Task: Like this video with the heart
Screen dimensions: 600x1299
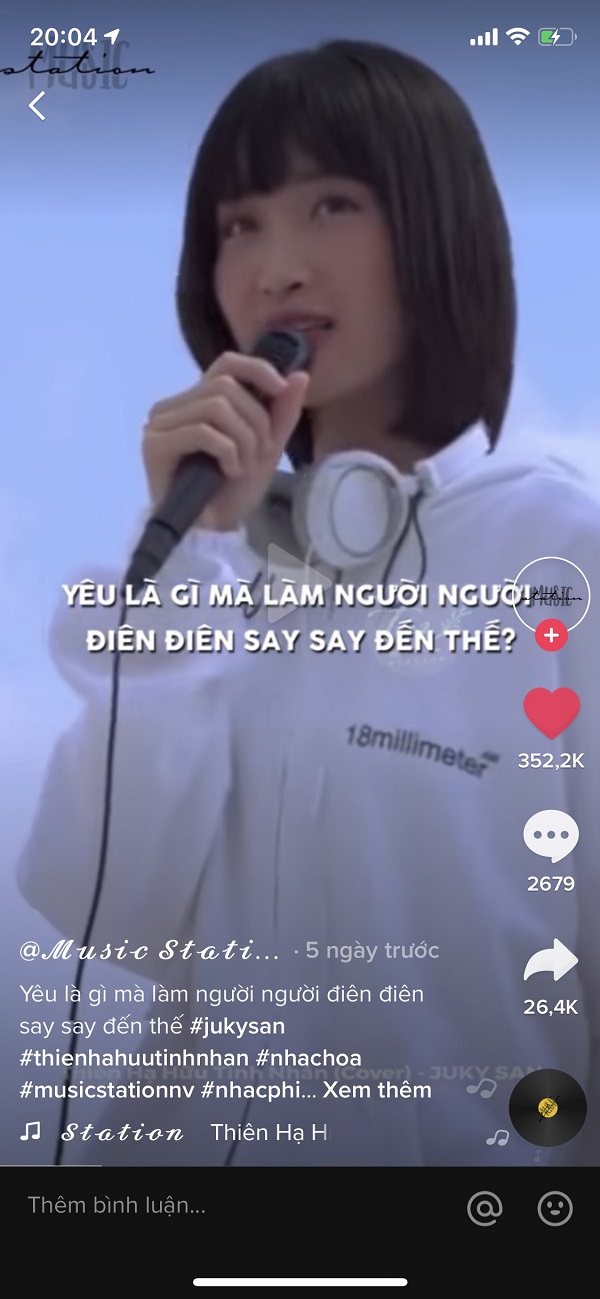Action: [x=551, y=714]
